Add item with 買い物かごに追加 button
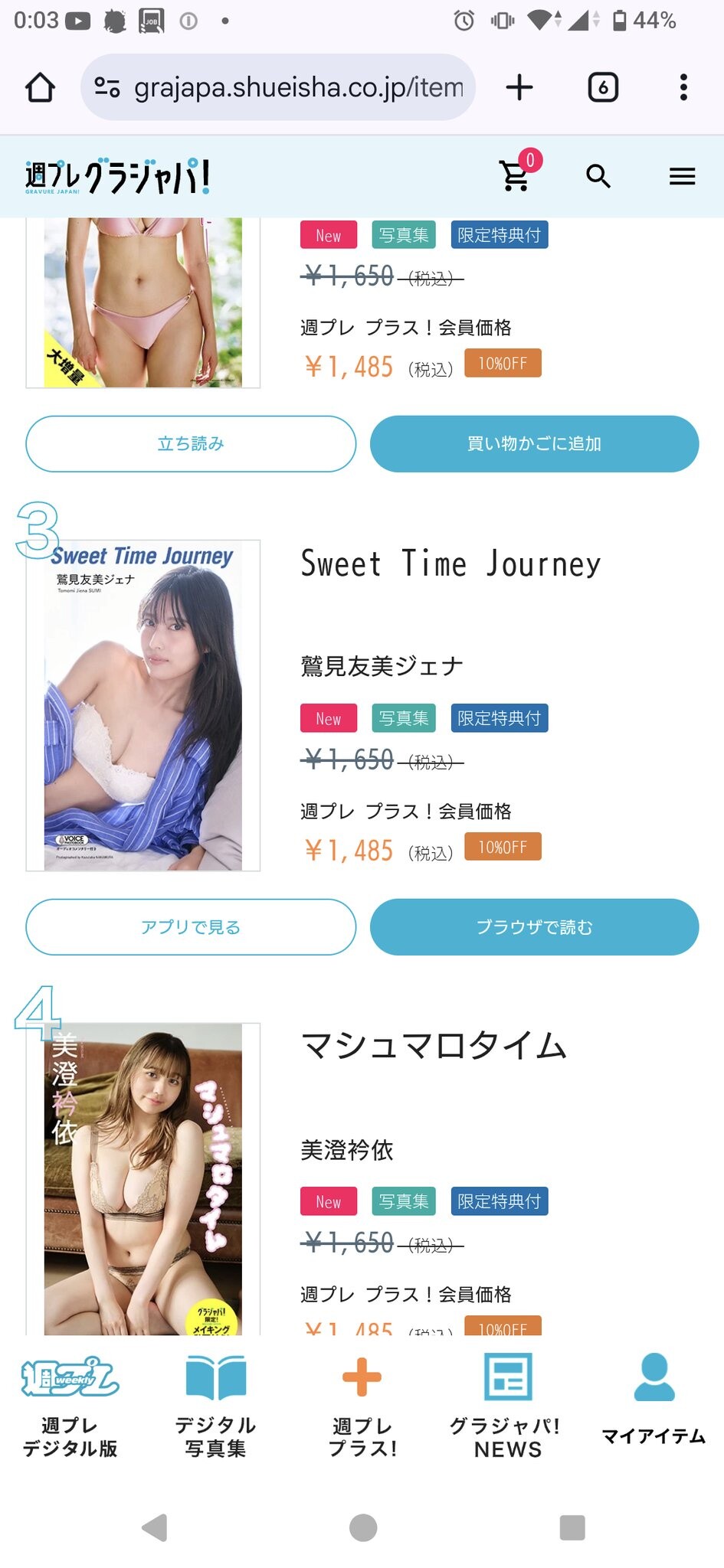Image resolution: width=724 pixels, height=1568 pixels. [x=534, y=443]
